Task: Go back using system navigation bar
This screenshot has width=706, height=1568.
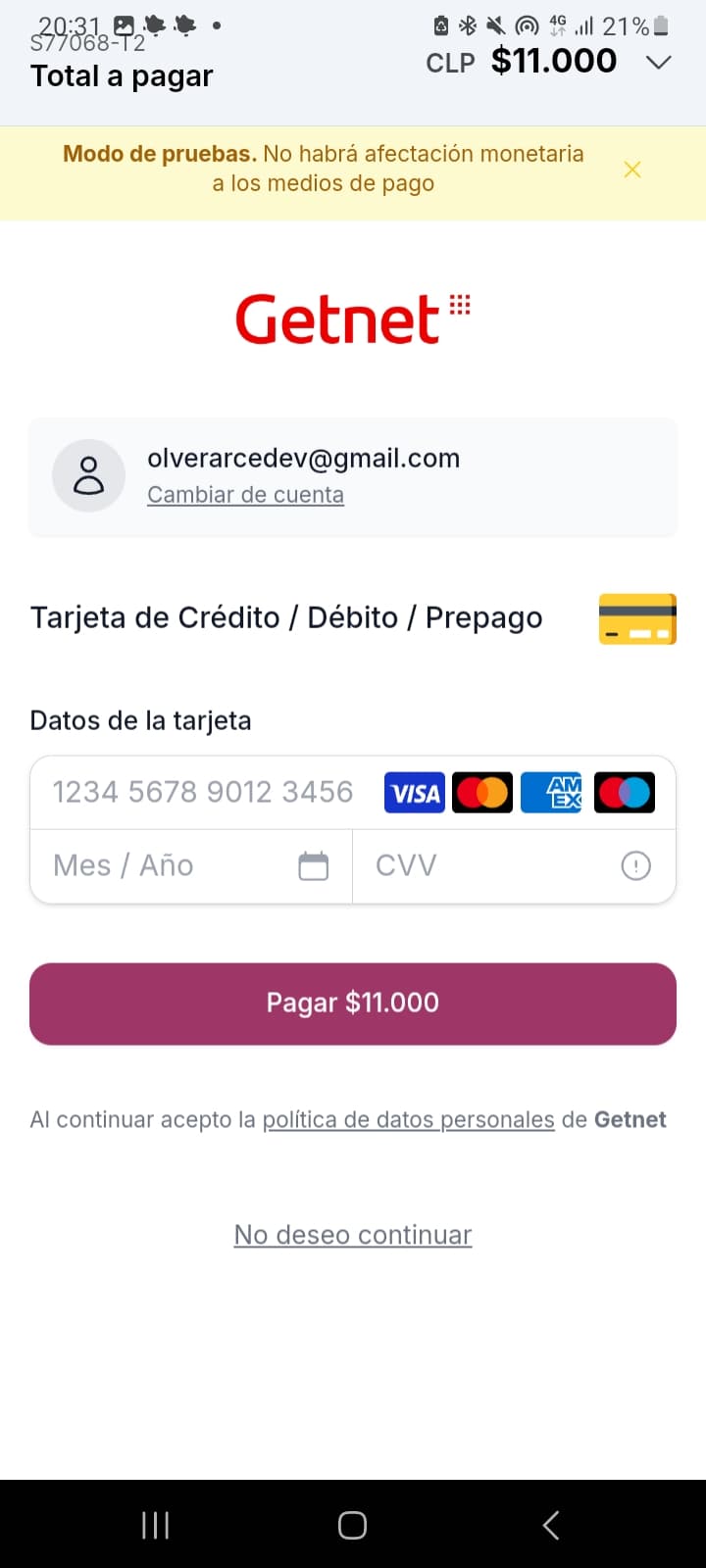Action: tap(551, 1525)
